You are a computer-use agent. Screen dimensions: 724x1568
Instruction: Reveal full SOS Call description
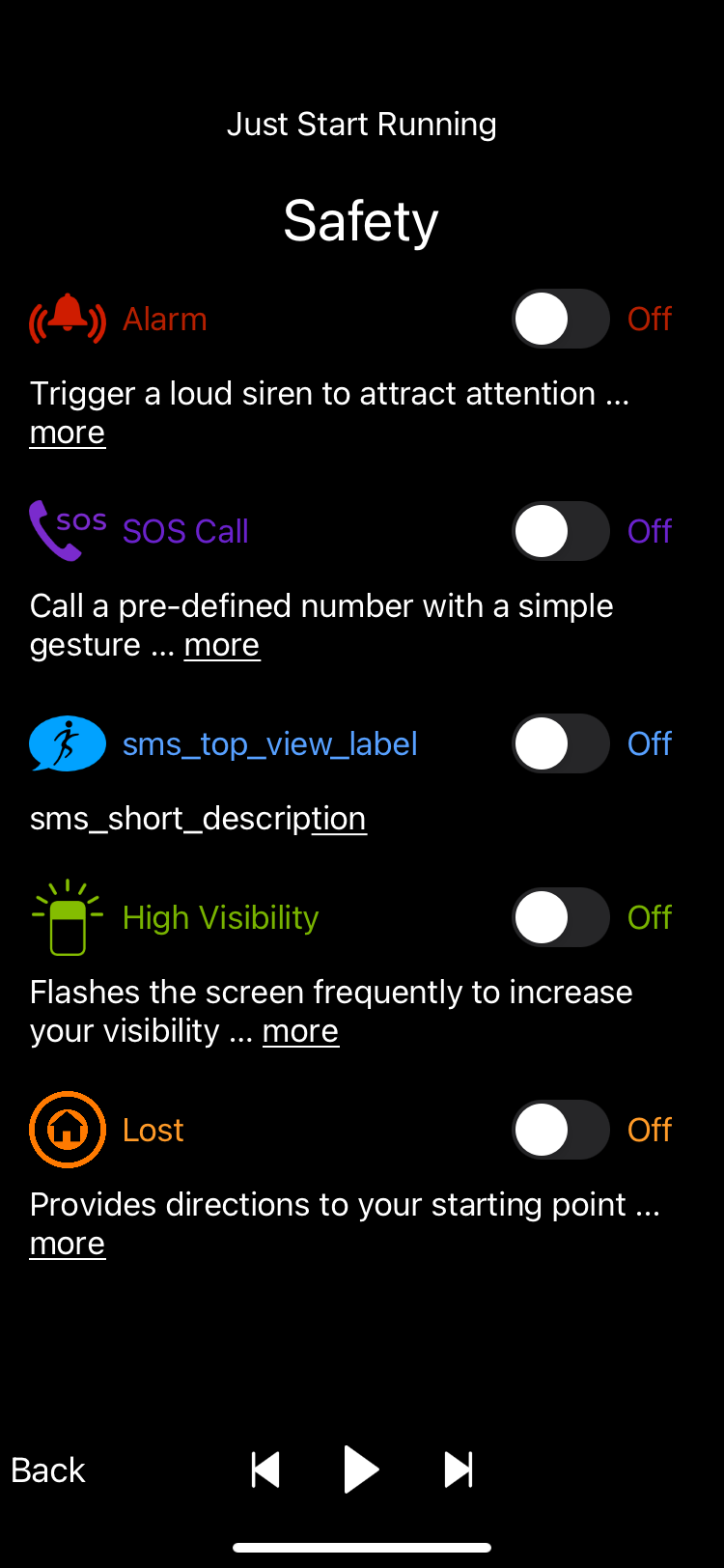(221, 644)
